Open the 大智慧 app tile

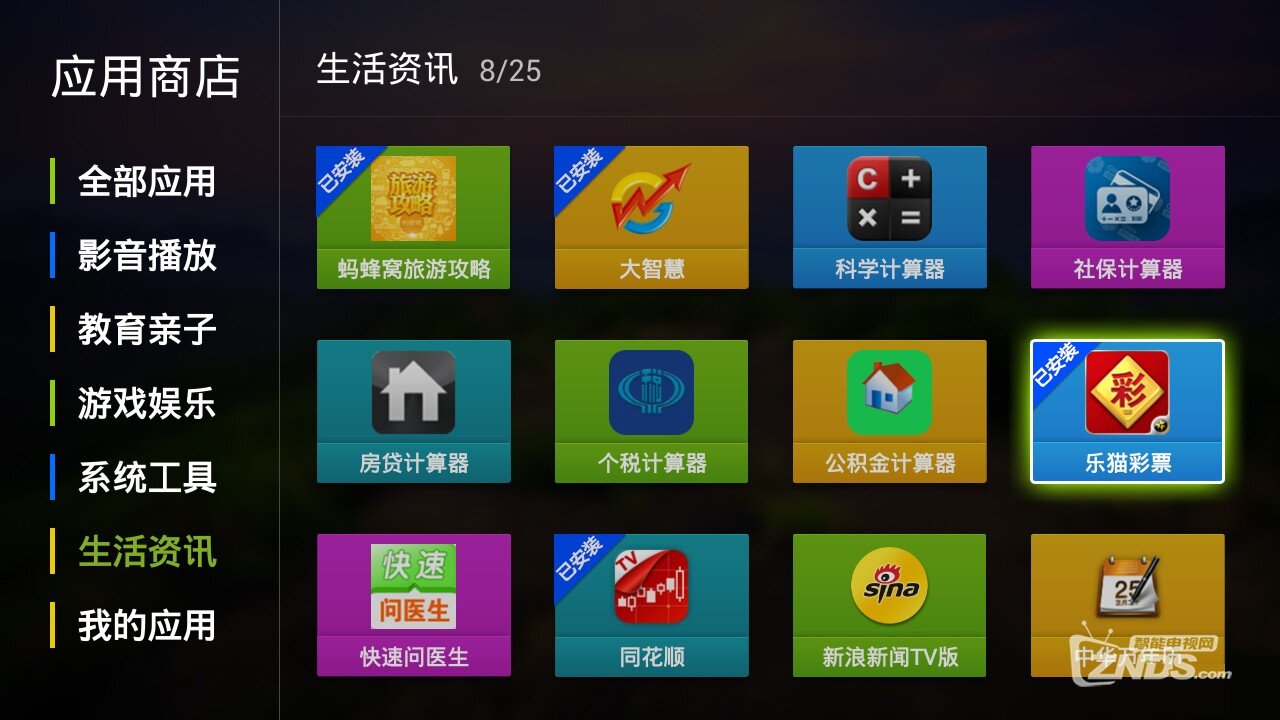(x=651, y=217)
